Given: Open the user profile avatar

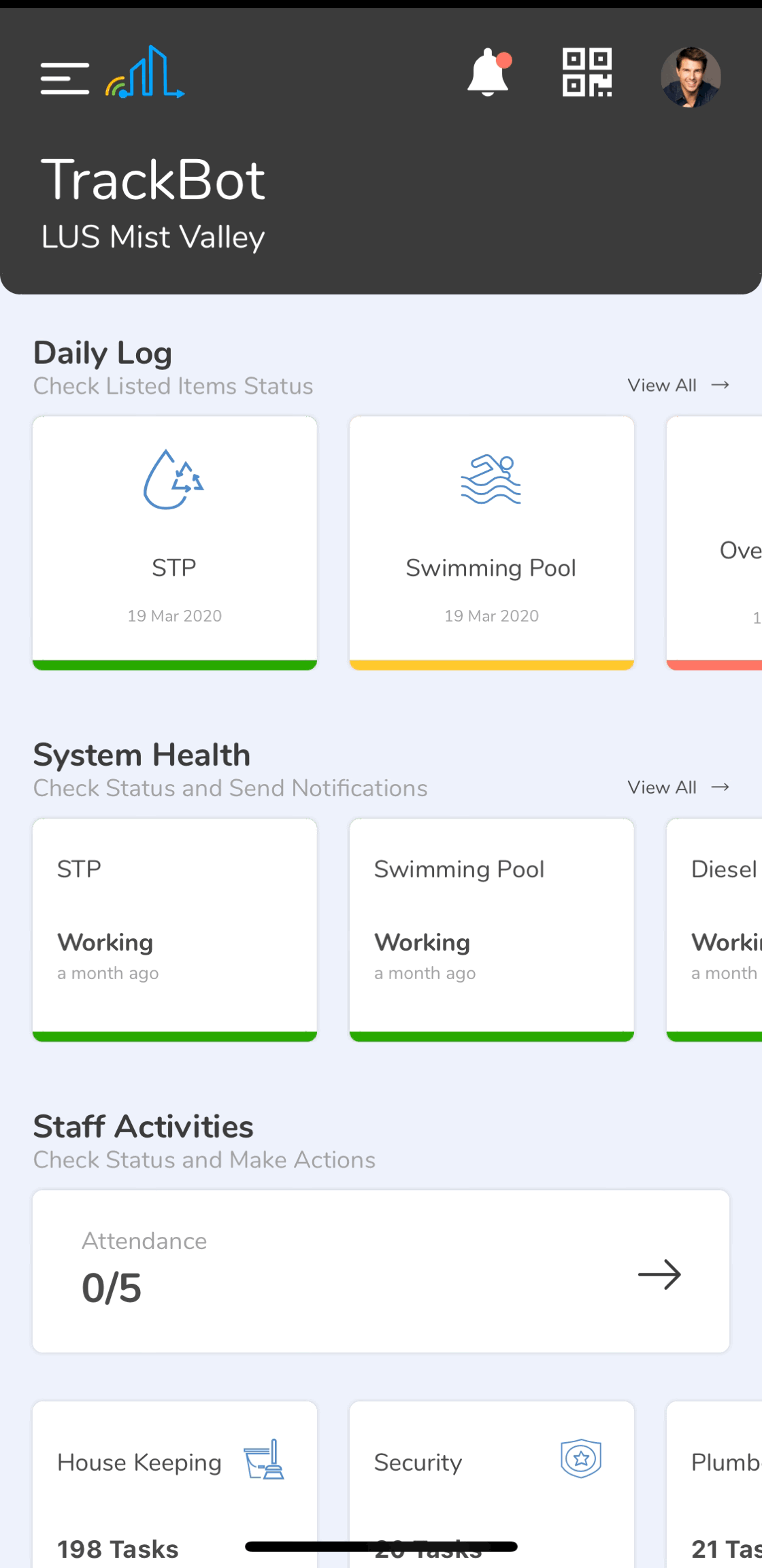Looking at the screenshot, I should click(x=691, y=77).
